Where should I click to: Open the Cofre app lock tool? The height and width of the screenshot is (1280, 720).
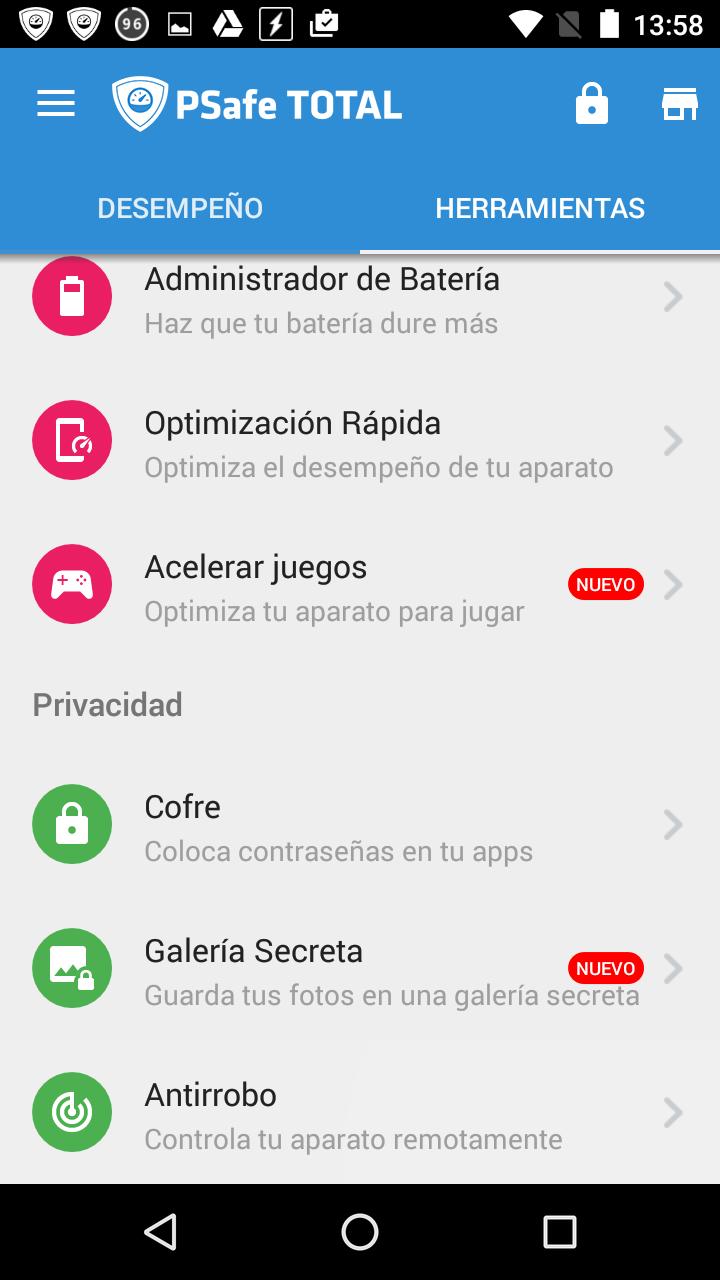coord(360,826)
